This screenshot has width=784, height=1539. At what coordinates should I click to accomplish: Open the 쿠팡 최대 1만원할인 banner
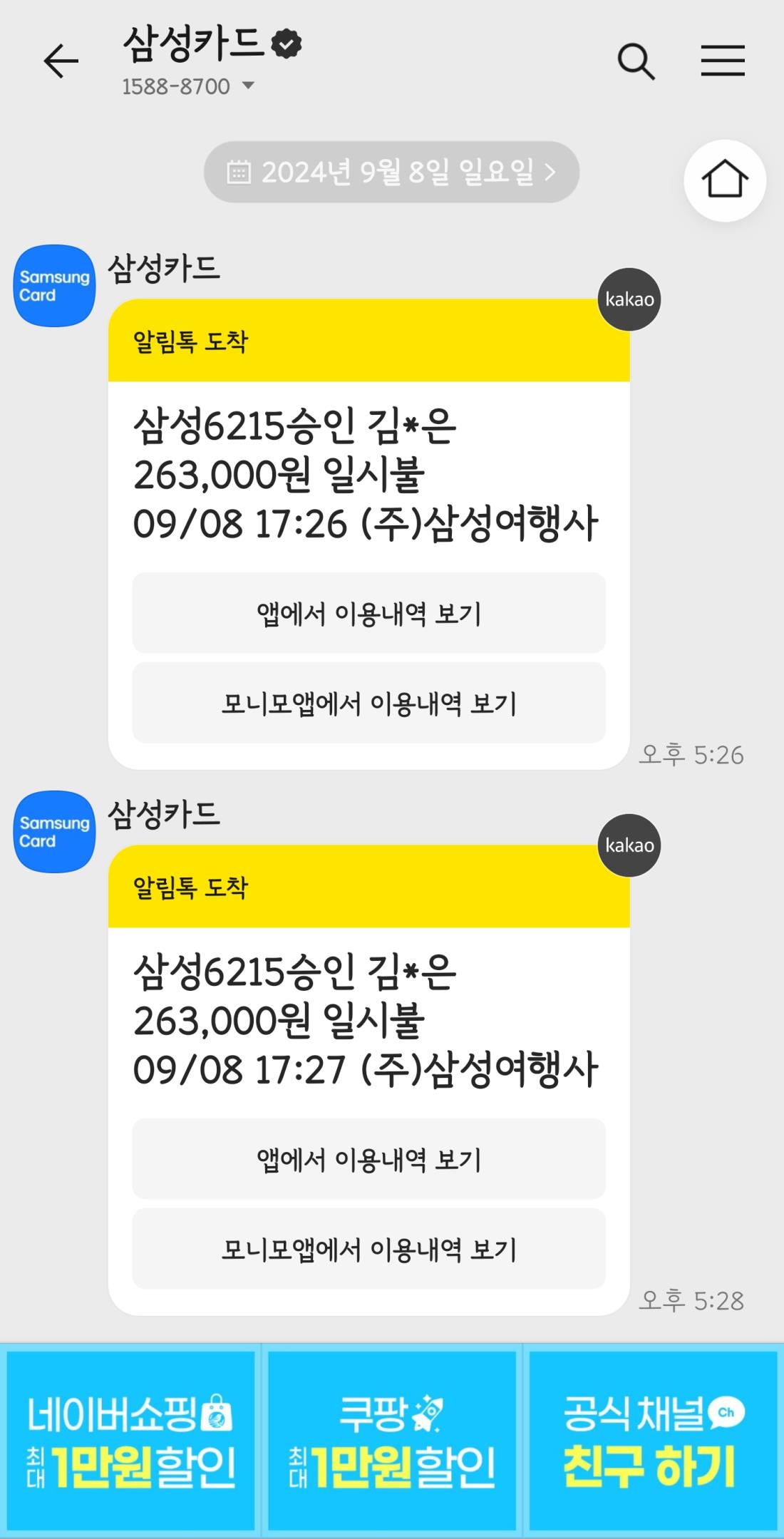click(392, 1441)
